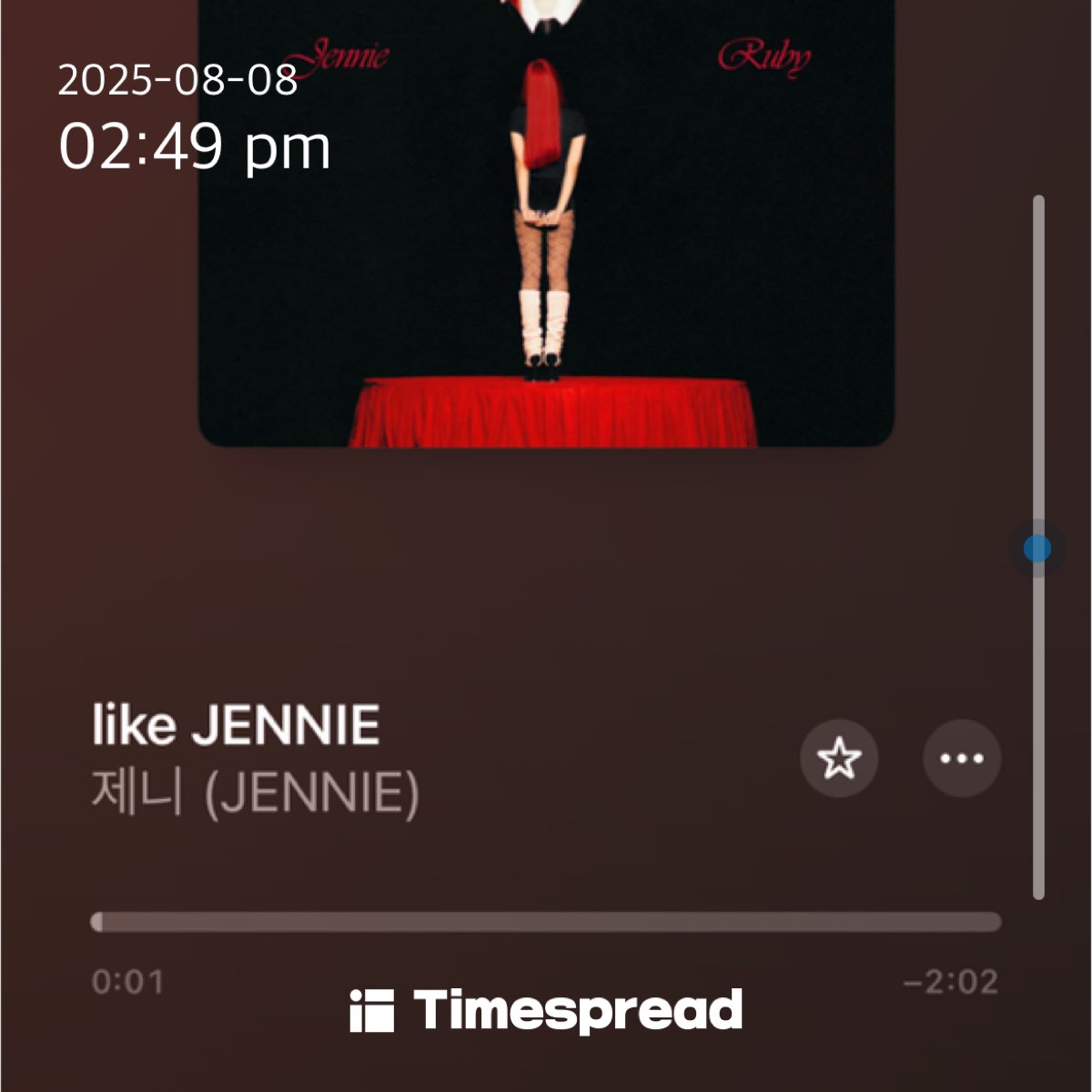Open the three-dot more options menu
The image size is (1092, 1092).
962,758
